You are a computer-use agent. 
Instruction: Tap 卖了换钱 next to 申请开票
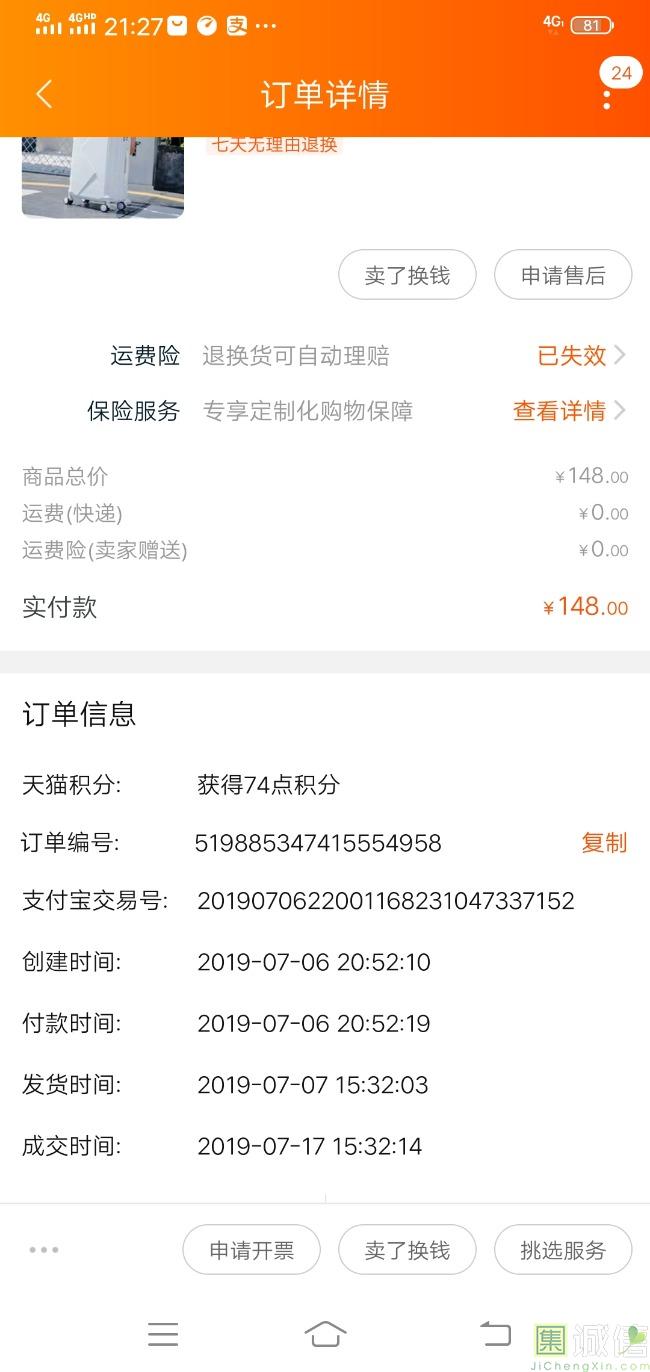[x=407, y=1250]
